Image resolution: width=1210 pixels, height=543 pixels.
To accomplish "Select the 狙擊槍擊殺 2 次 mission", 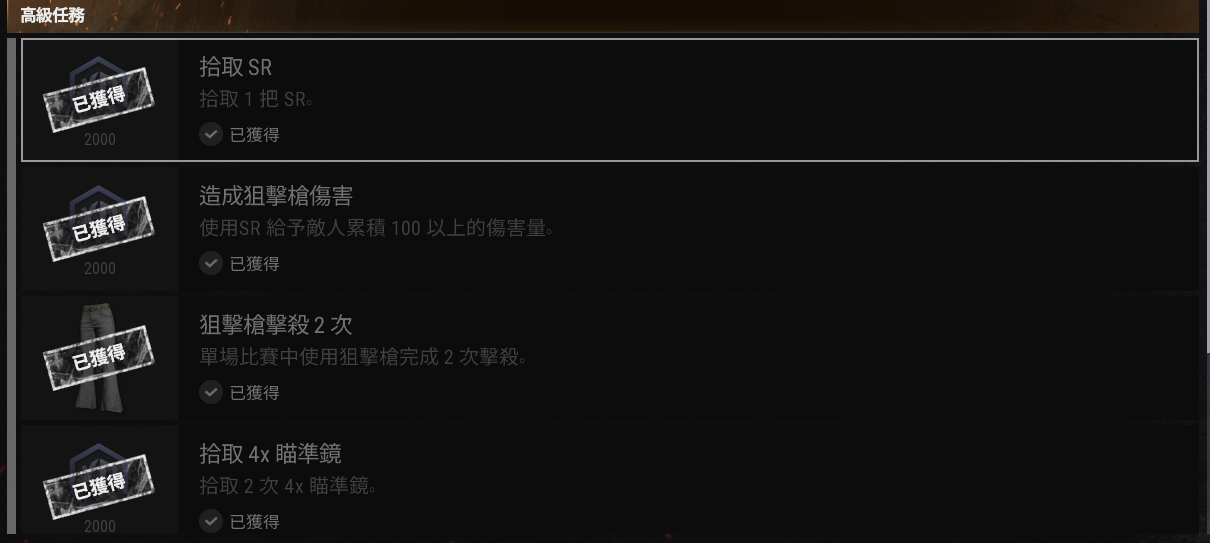I will 610,358.
